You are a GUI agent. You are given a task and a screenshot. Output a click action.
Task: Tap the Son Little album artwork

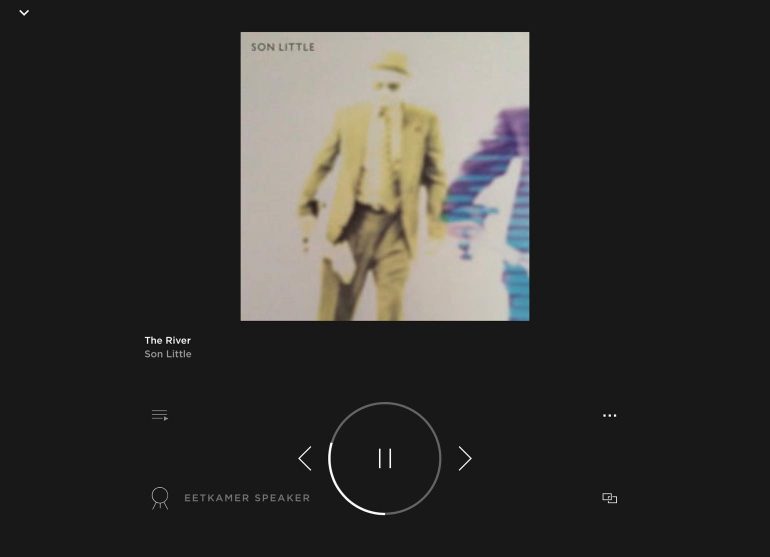coord(385,176)
